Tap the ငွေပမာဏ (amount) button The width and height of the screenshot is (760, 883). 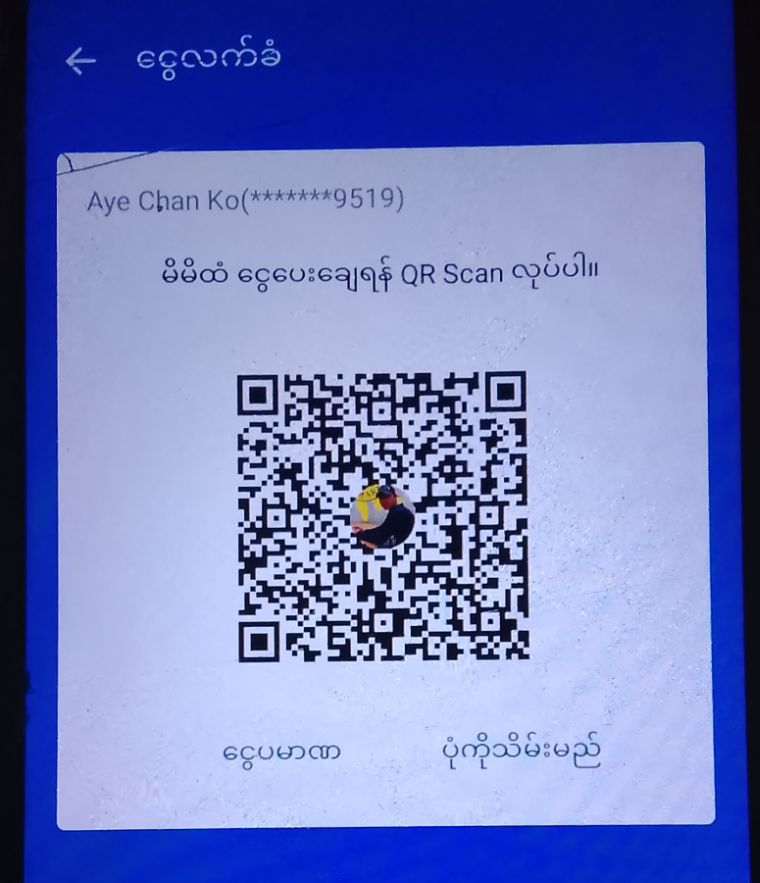click(x=282, y=751)
